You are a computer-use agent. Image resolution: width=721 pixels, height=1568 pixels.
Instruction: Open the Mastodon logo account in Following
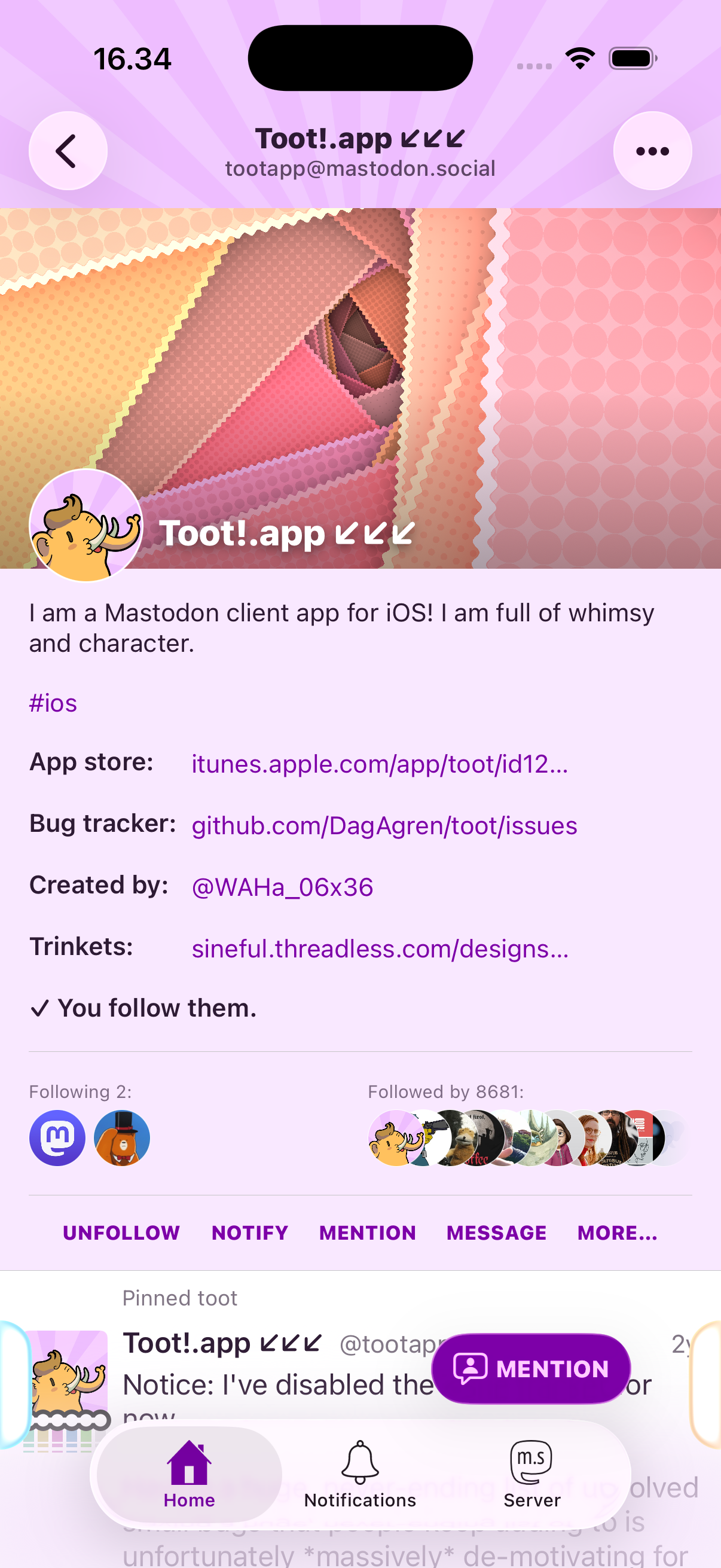tap(57, 1137)
